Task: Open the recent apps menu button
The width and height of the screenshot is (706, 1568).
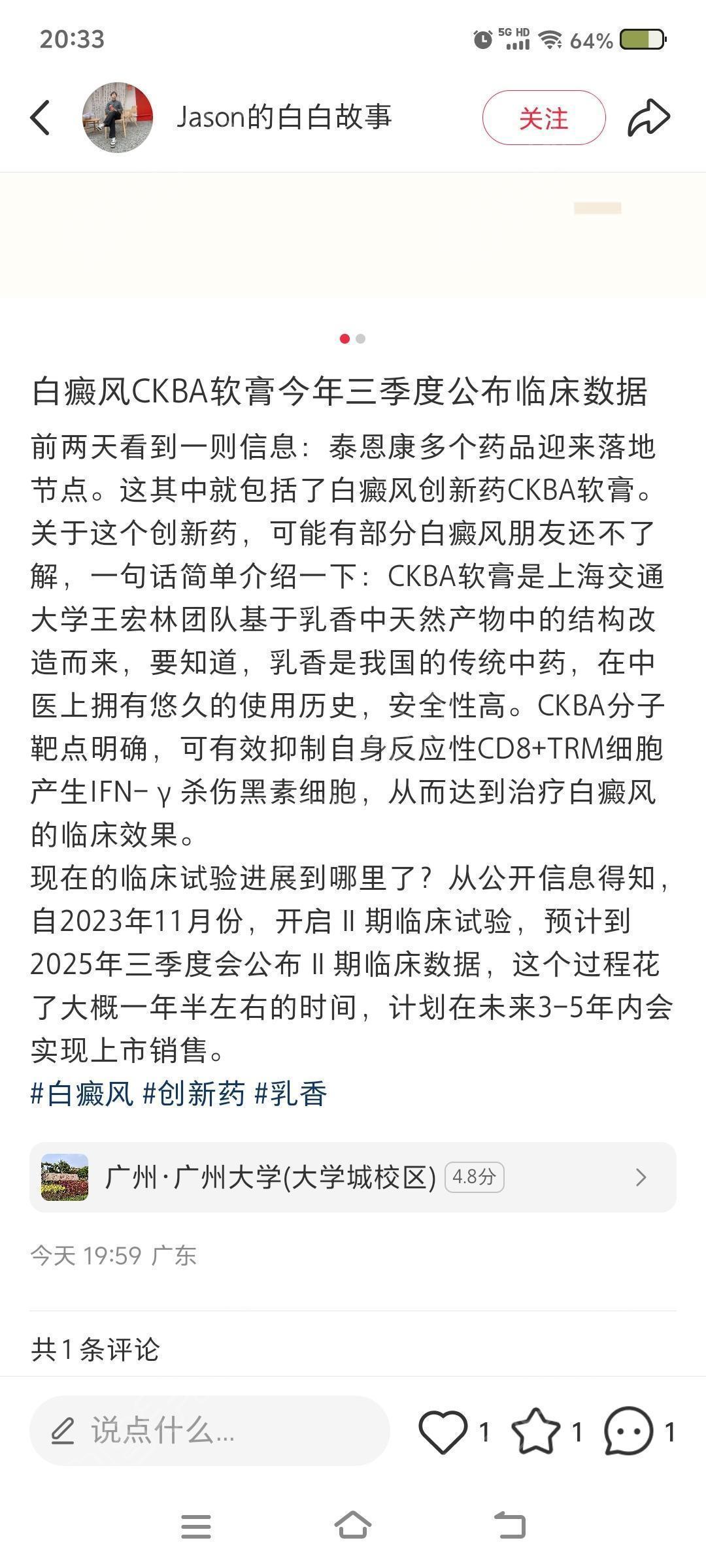Action: point(196,1526)
